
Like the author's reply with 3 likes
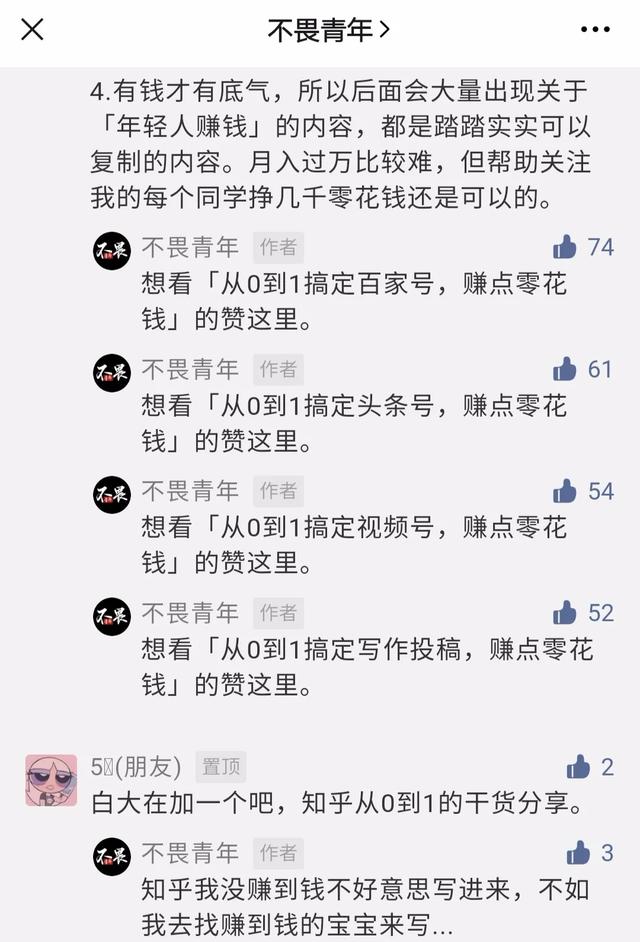pos(579,853)
